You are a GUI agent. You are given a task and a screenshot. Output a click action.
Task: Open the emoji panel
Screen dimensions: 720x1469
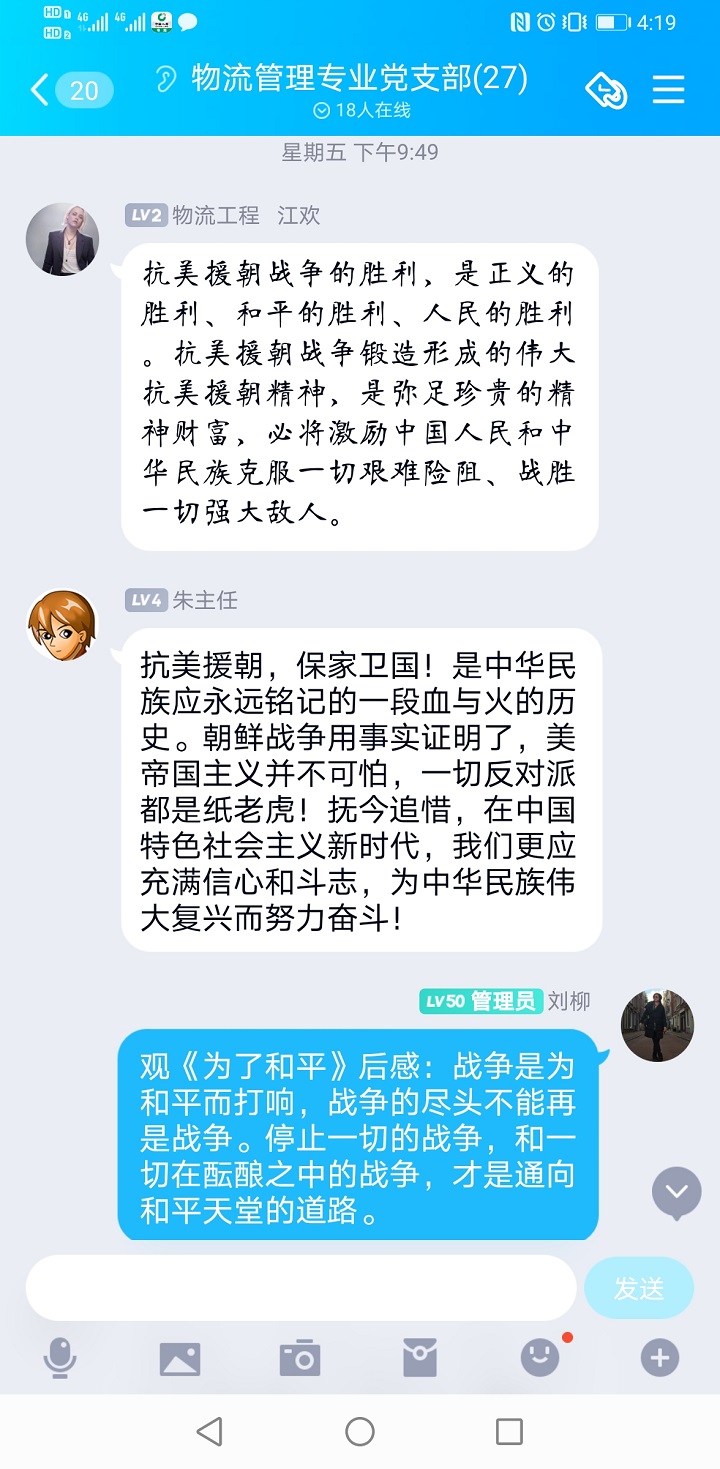540,1359
